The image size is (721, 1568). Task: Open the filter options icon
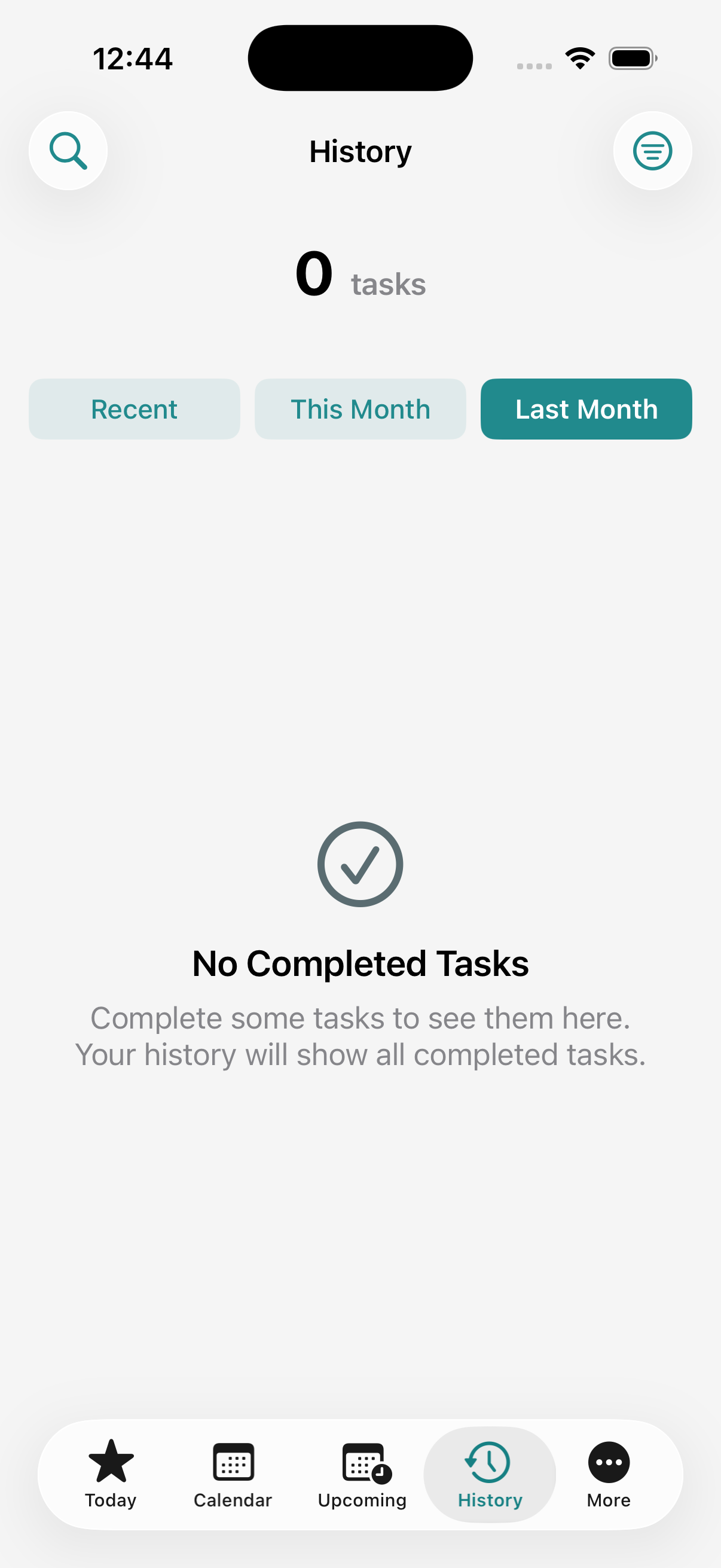pyautogui.click(x=652, y=151)
